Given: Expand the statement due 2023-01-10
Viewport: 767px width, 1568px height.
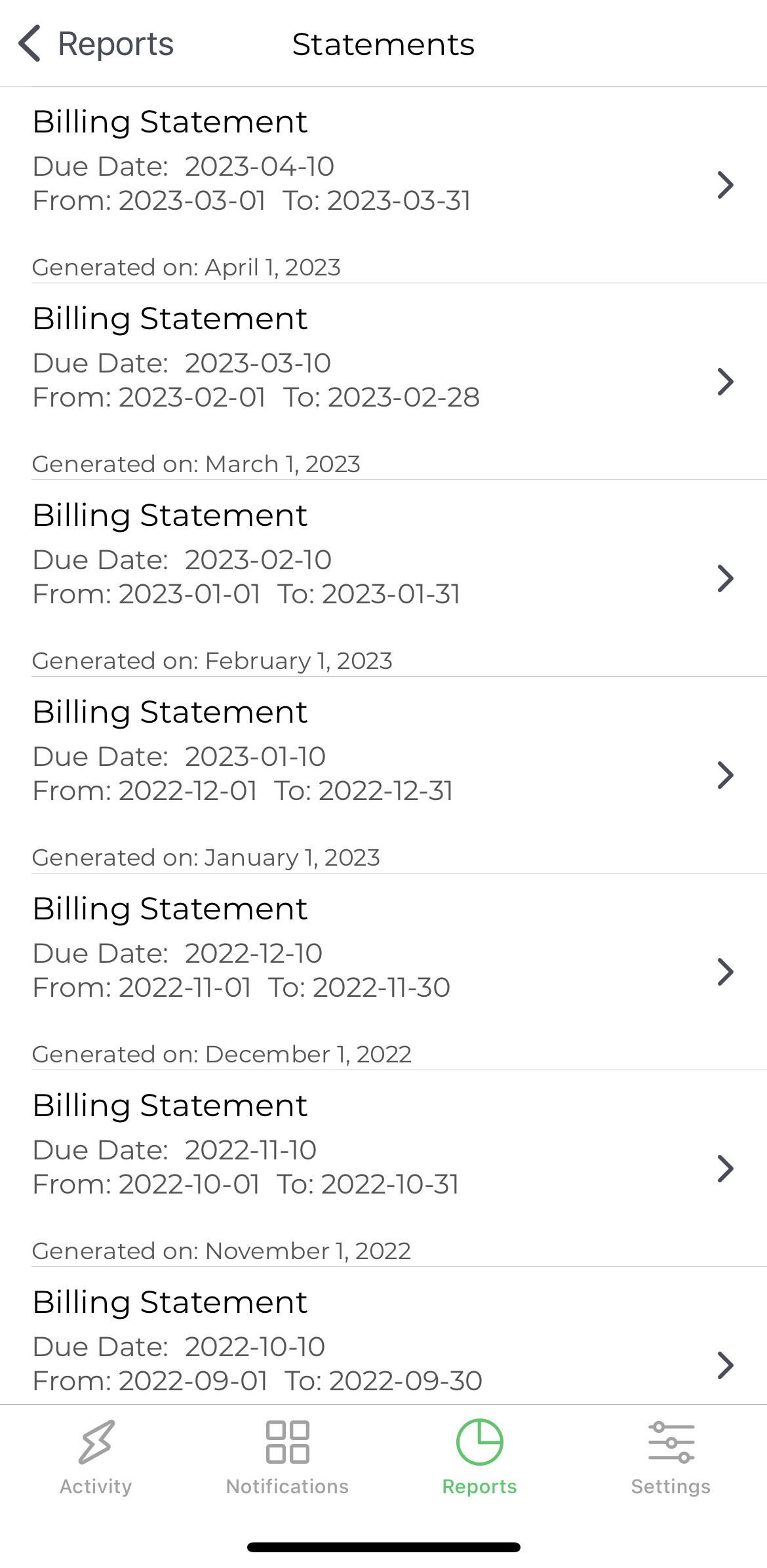Looking at the screenshot, I should [x=725, y=774].
